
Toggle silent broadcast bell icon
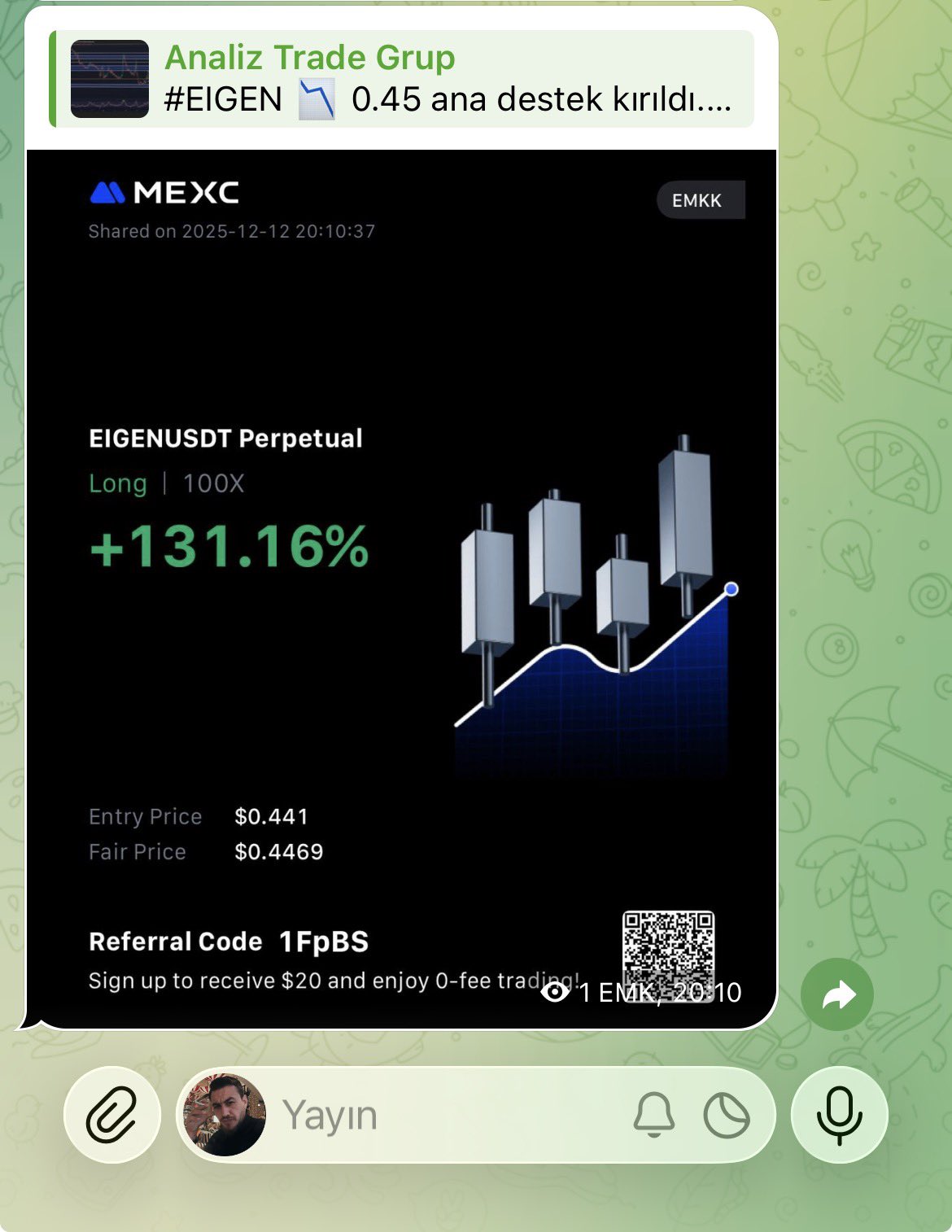click(654, 1115)
